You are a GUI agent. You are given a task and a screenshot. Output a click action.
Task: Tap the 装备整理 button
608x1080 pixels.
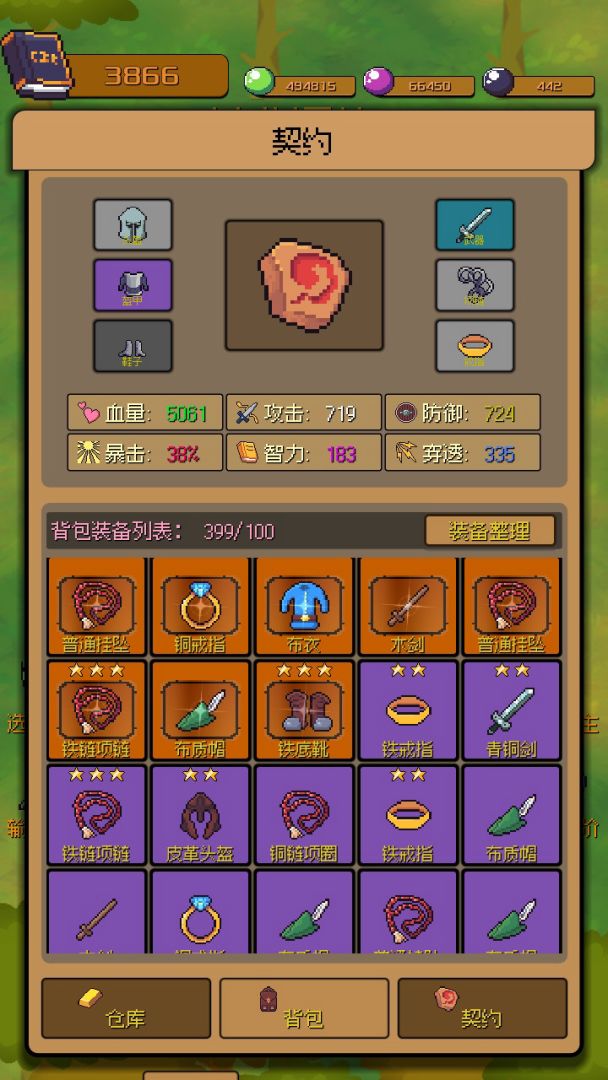[x=489, y=531]
